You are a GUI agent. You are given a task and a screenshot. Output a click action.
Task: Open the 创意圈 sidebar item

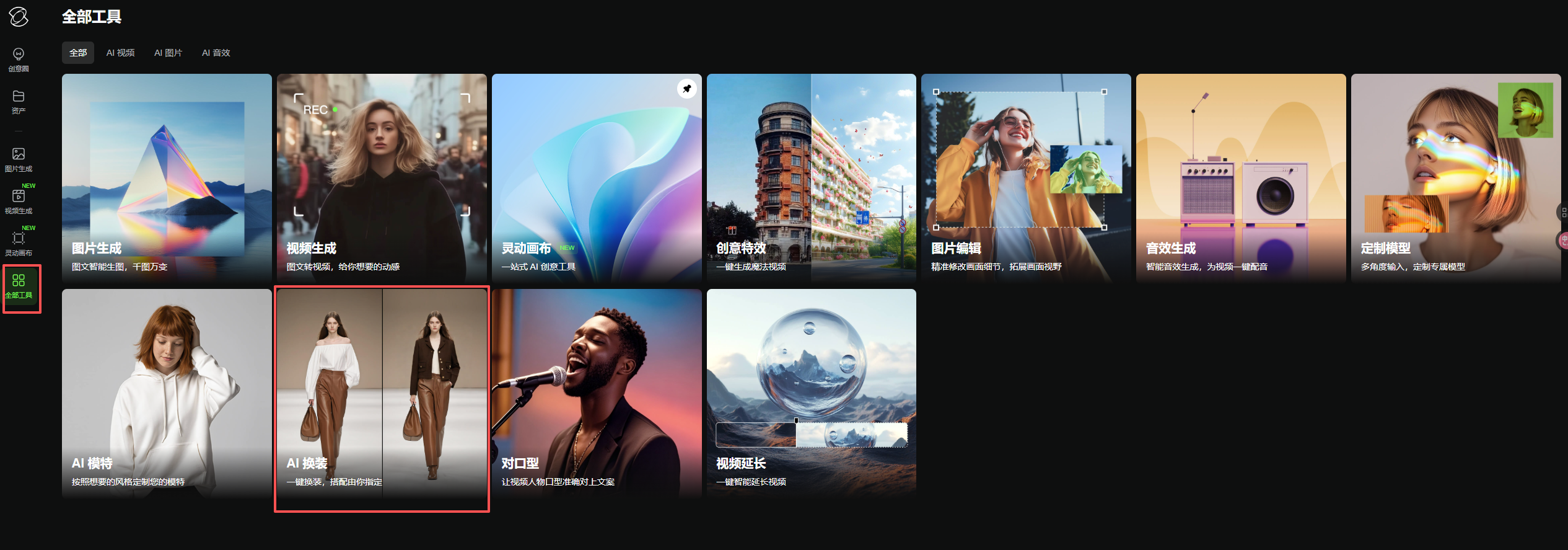(19, 60)
